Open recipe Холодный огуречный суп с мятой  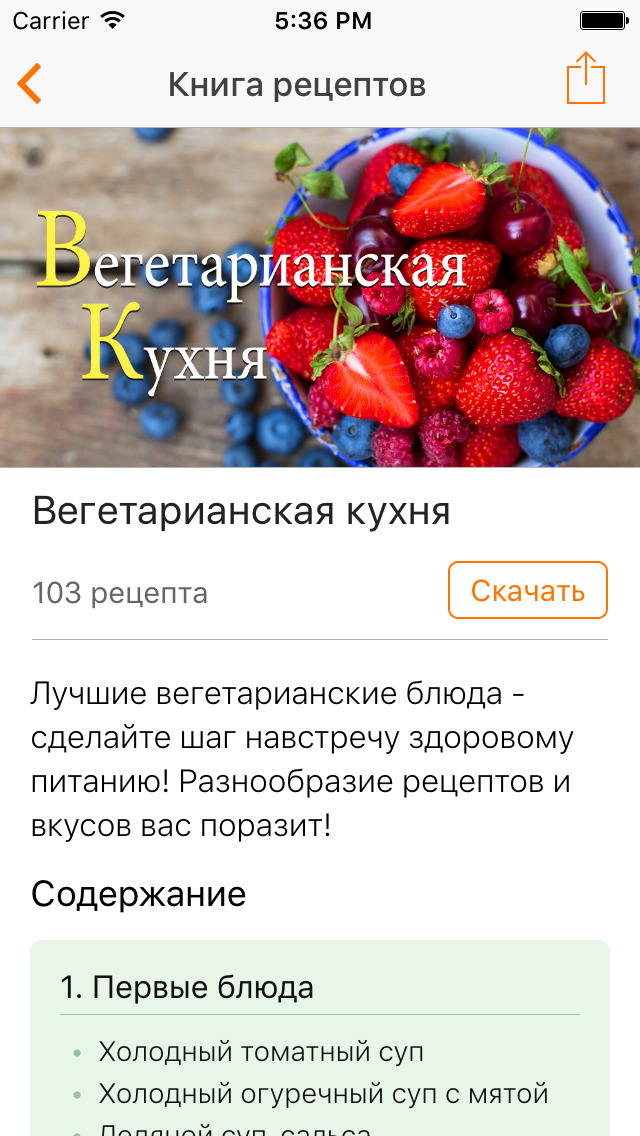click(x=323, y=1094)
